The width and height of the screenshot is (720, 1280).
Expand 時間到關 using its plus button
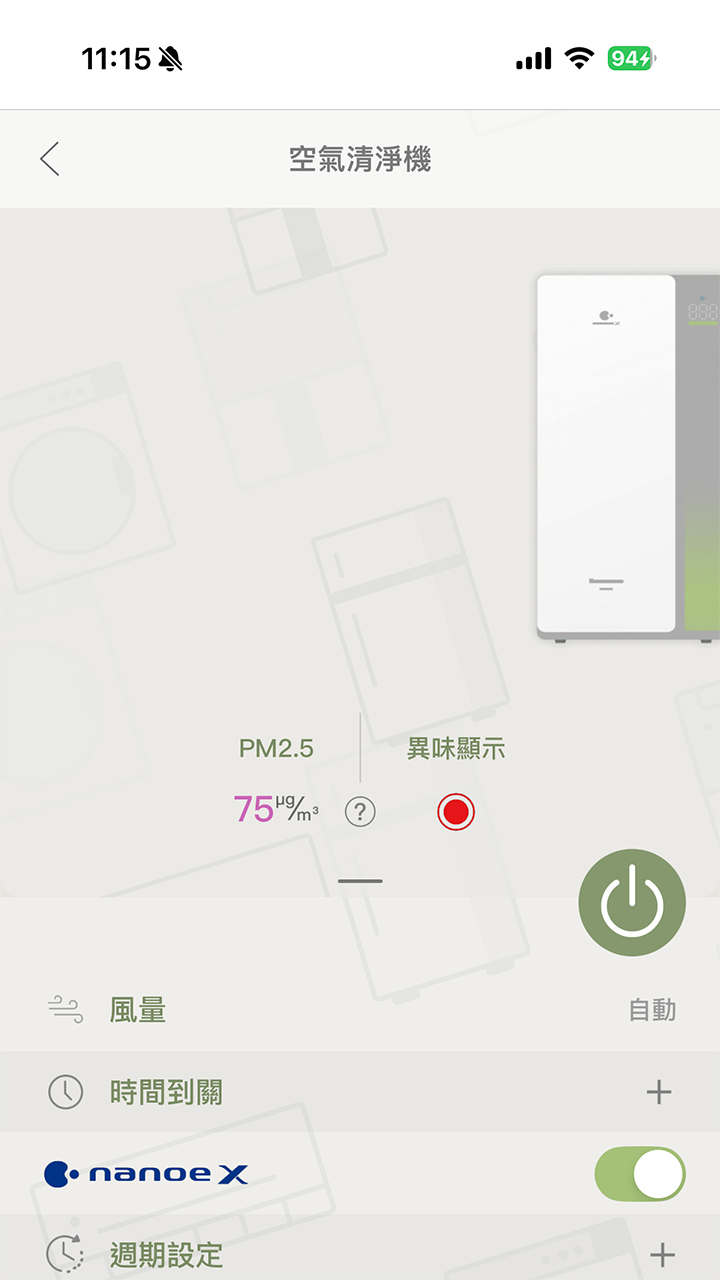(657, 1092)
